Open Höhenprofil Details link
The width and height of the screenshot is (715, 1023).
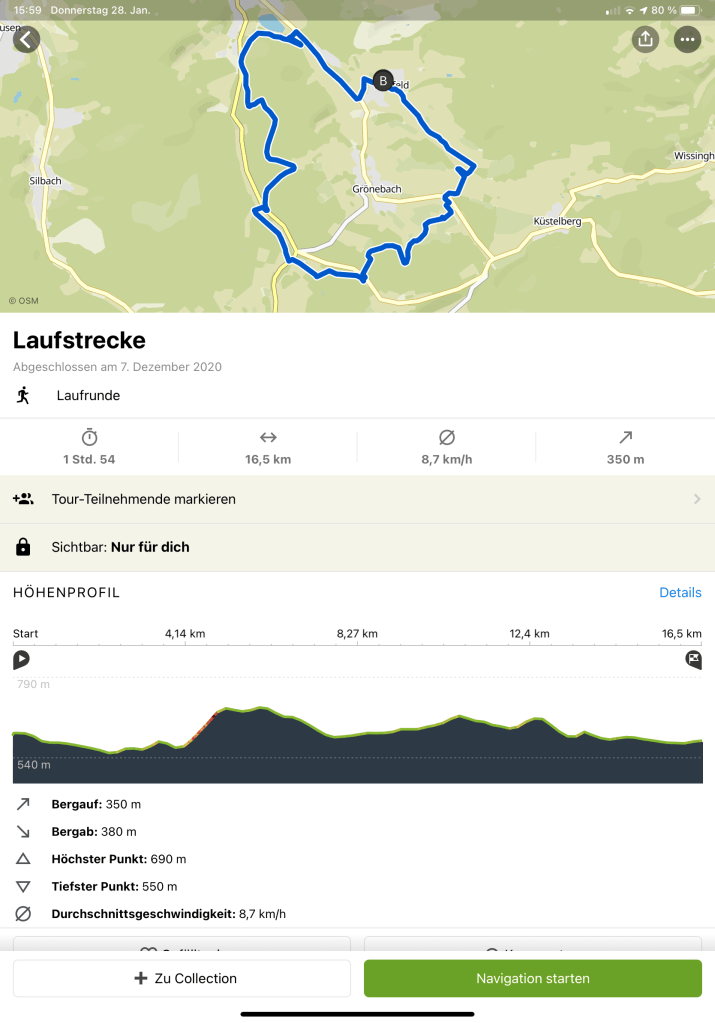pyautogui.click(x=680, y=592)
